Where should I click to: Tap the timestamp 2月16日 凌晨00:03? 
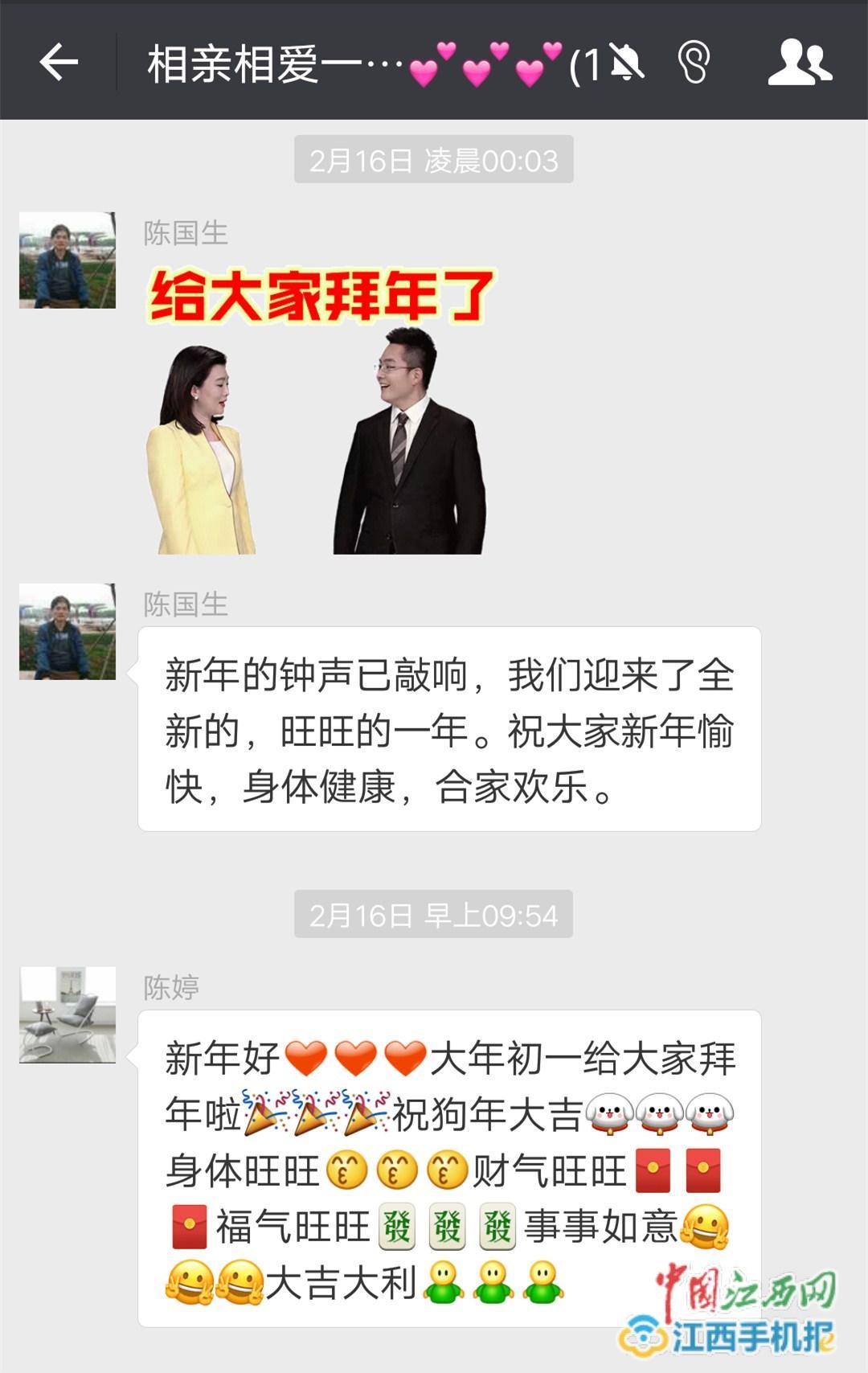tap(434, 158)
